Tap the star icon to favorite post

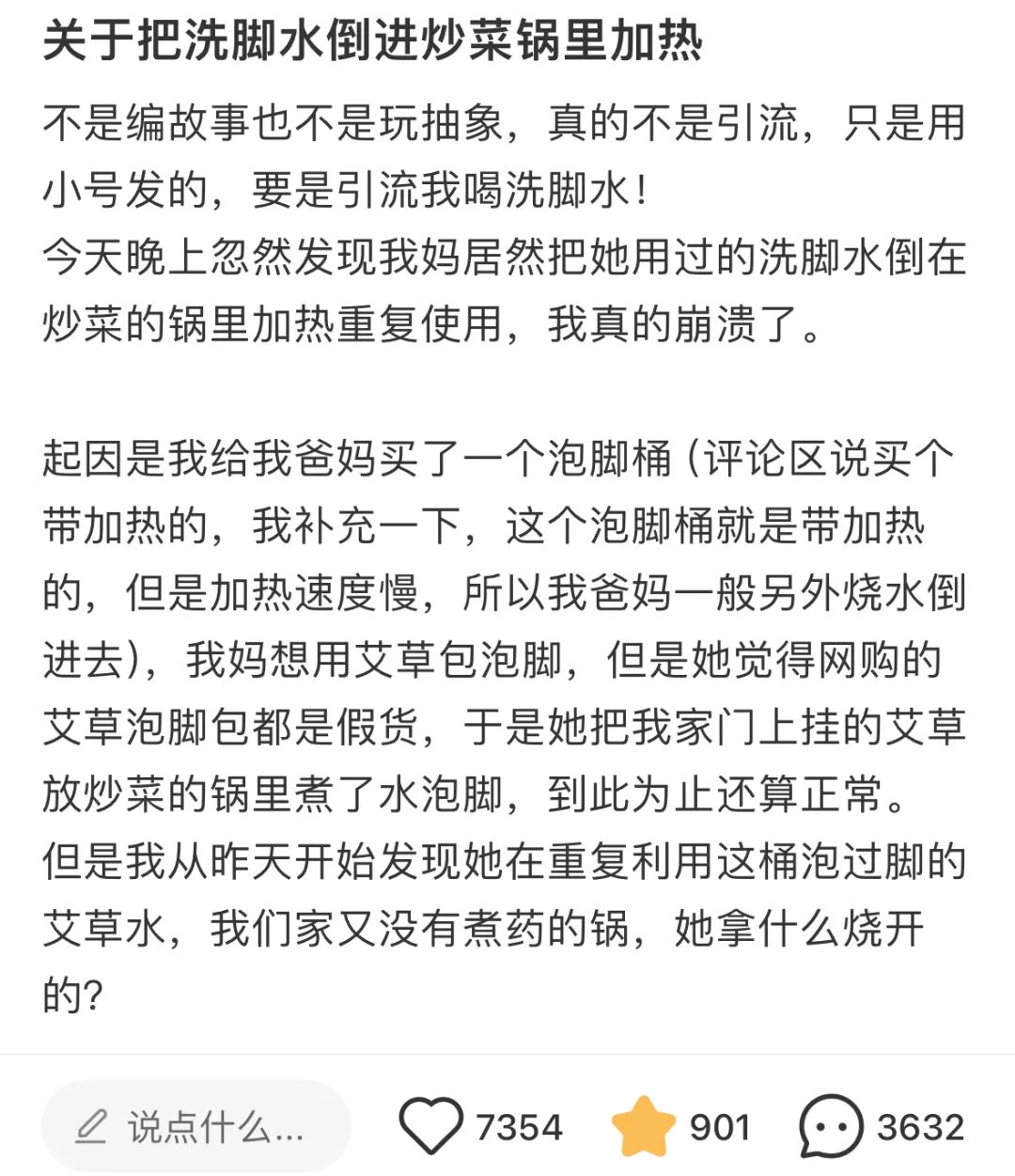click(x=644, y=1125)
